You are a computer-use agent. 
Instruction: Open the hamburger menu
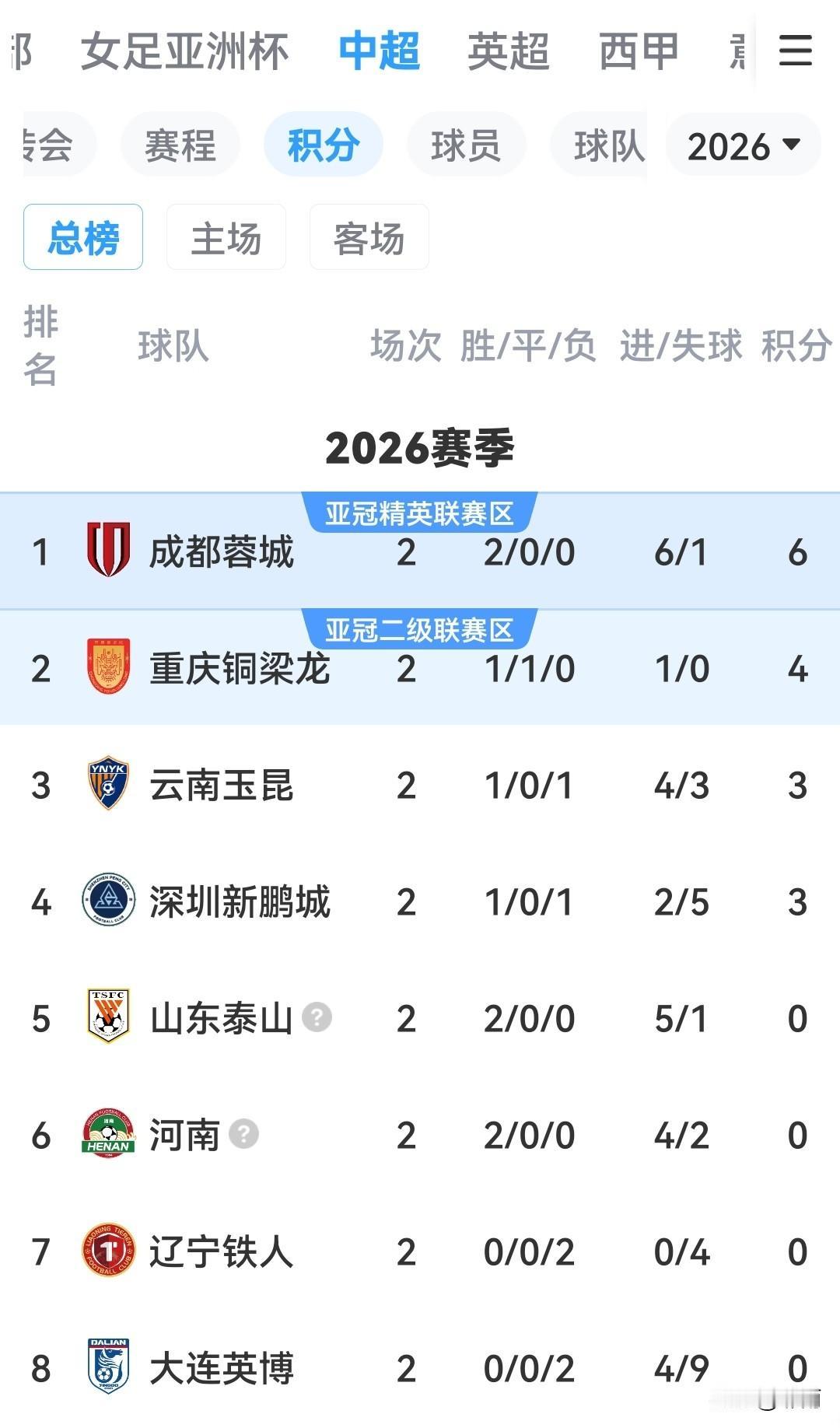click(x=793, y=51)
